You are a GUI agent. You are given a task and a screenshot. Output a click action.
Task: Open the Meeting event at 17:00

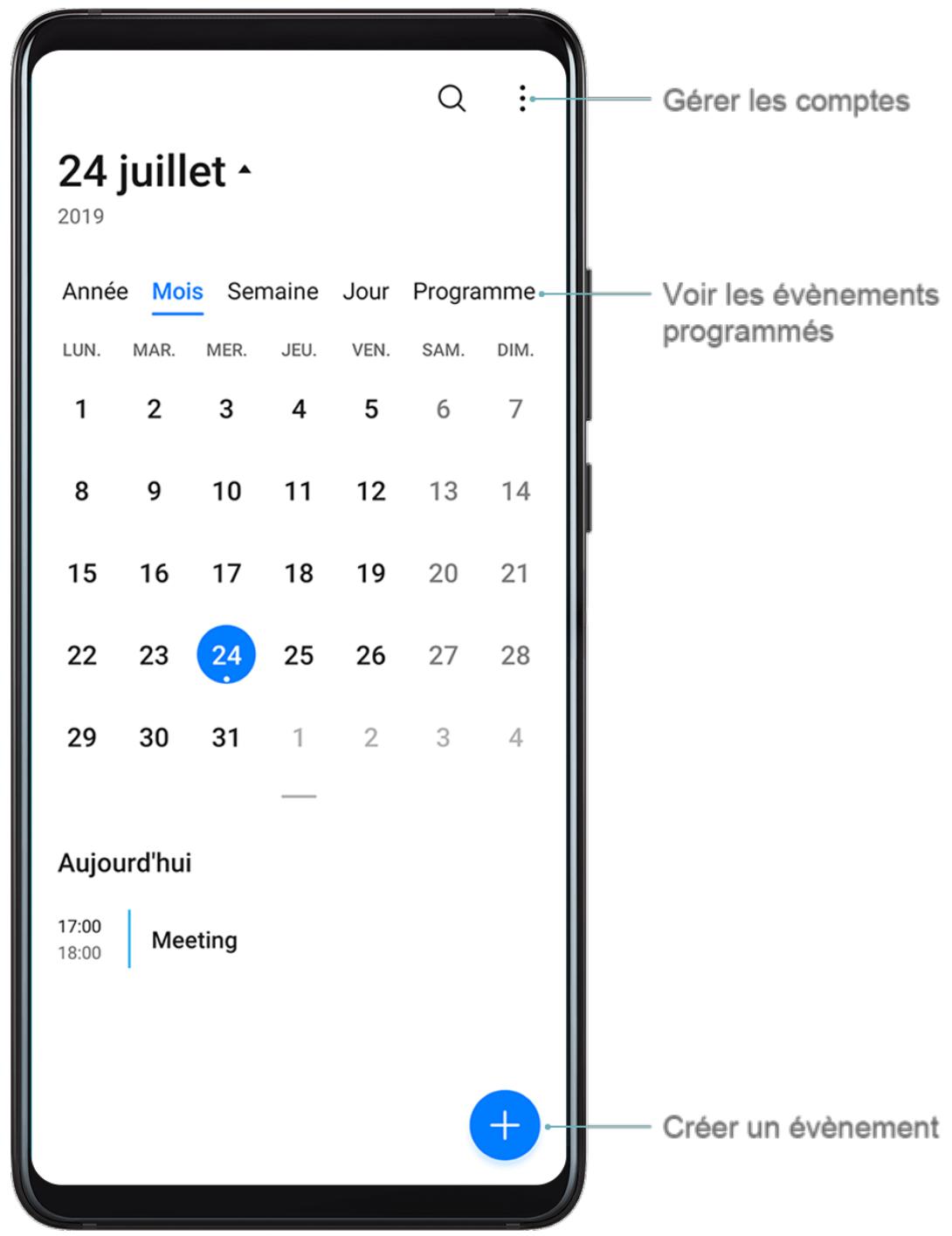pyautogui.click(x=194, y=940)
